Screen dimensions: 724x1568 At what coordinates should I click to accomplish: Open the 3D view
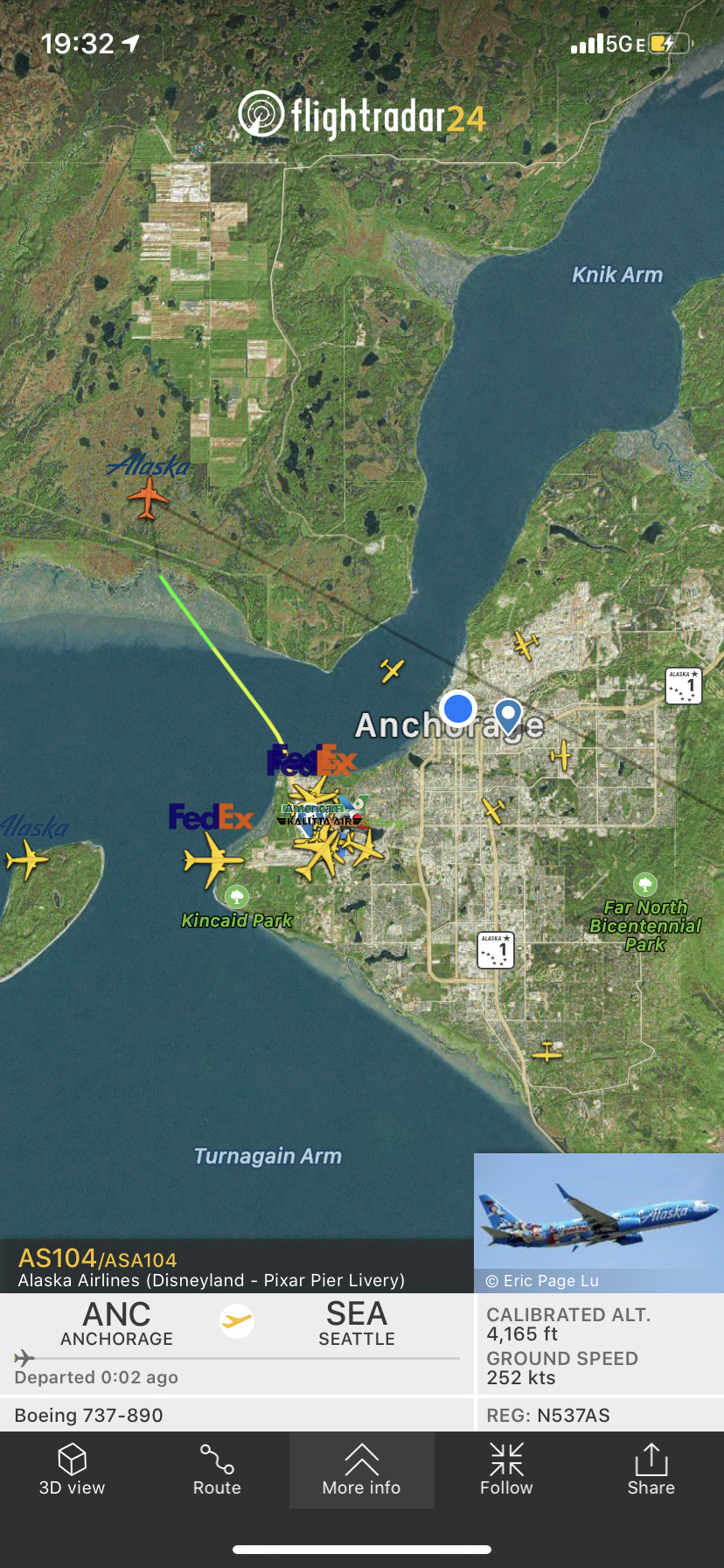click(72, 1470)
